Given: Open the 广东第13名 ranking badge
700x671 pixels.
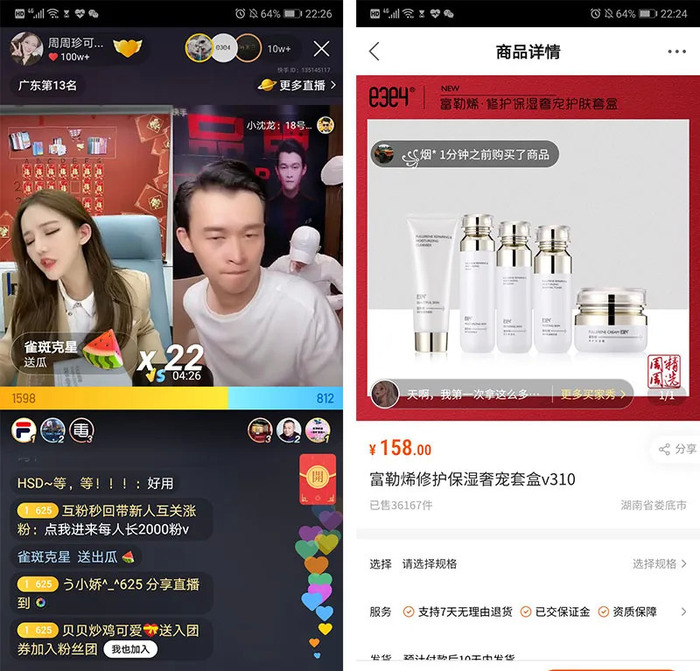Looking at the screenshot, I should coord(48,86).
